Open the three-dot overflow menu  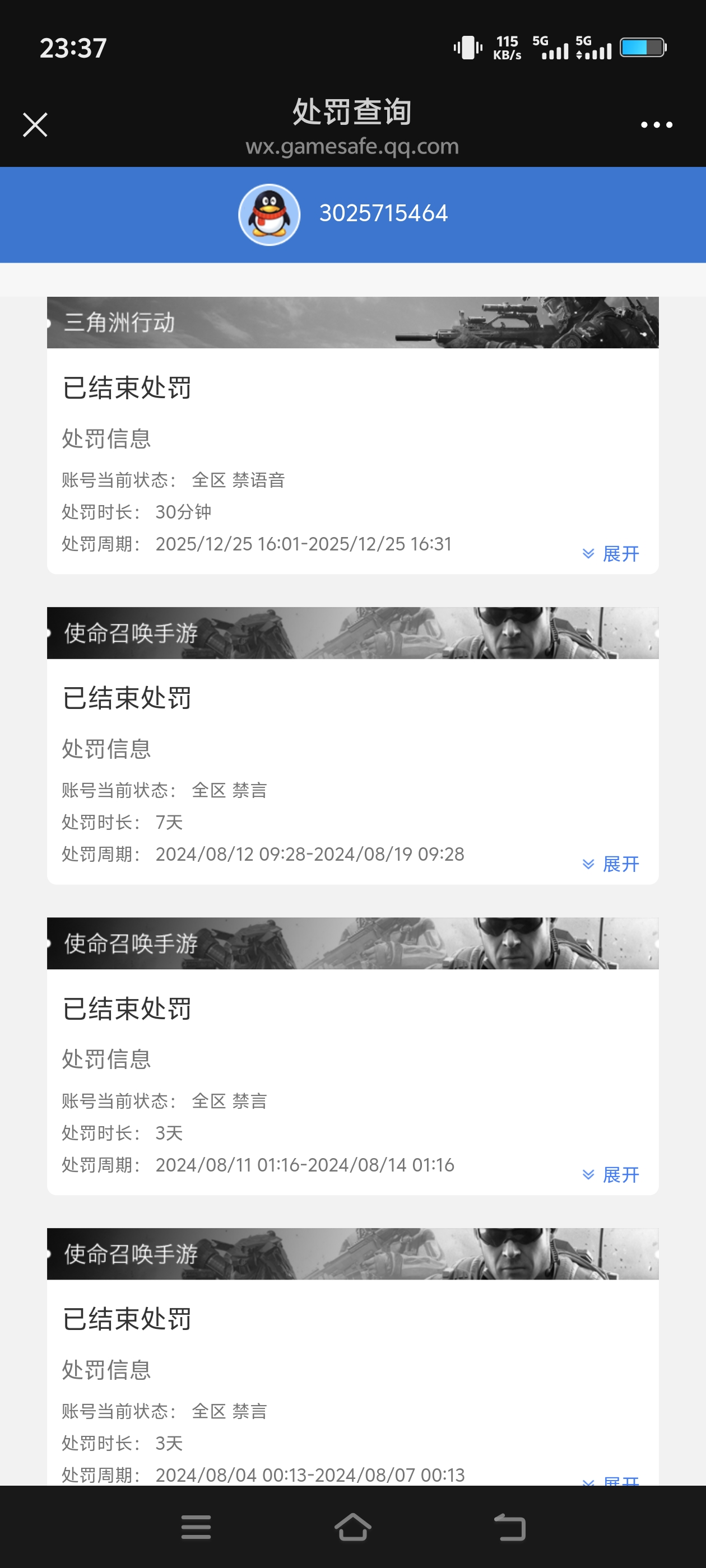[x=656, y=125]
